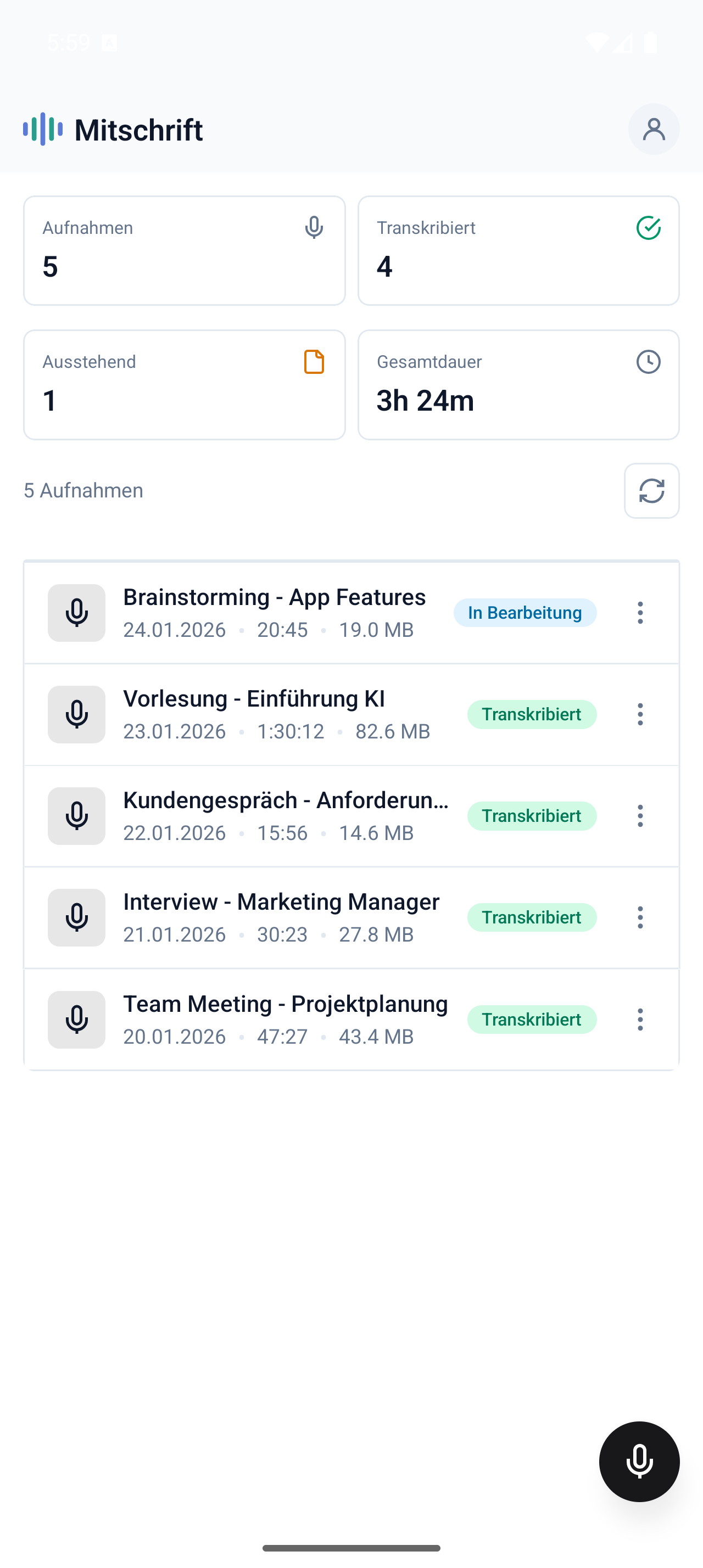Open the options menu for Interview - Marketing Manager

[640, 917]
